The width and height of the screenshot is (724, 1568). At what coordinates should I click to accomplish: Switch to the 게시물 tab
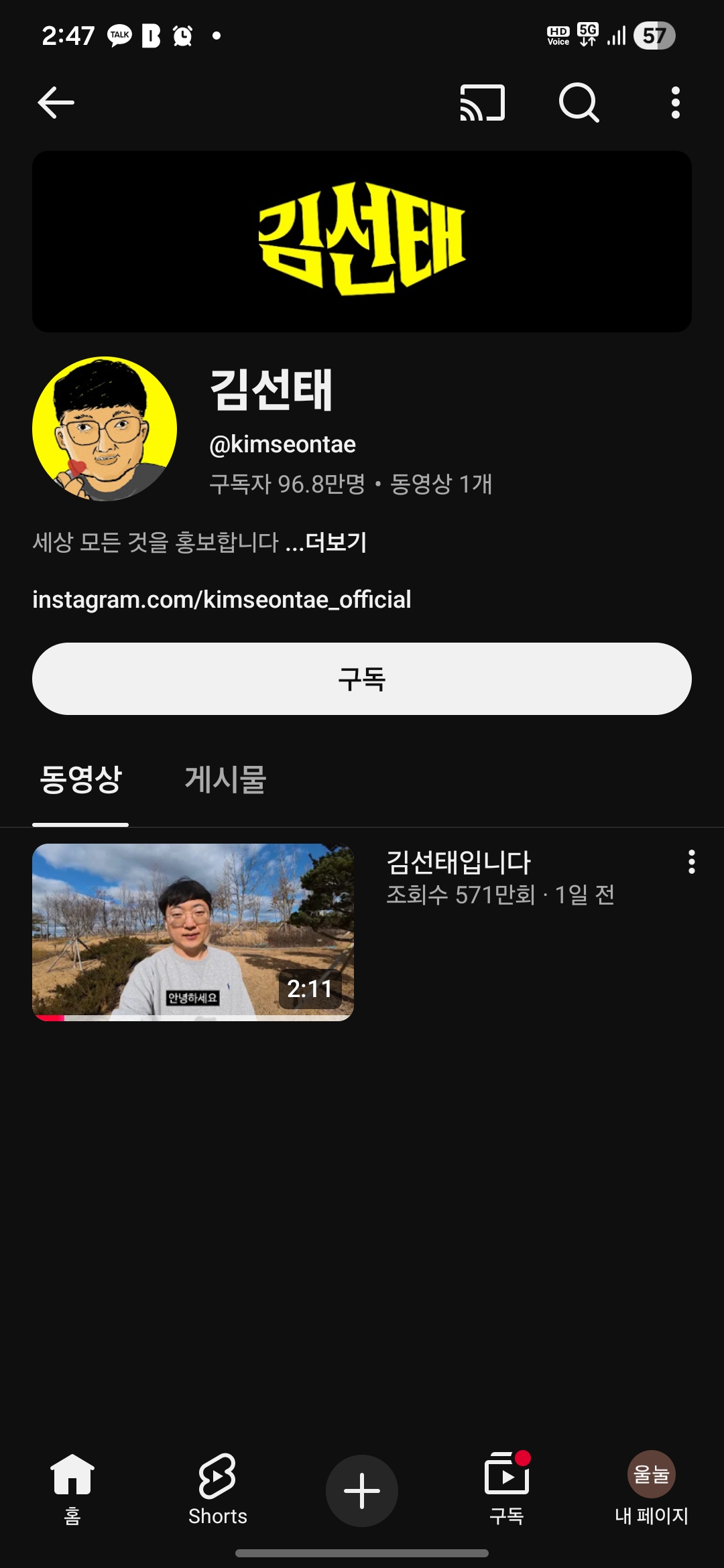coord(225,779)
